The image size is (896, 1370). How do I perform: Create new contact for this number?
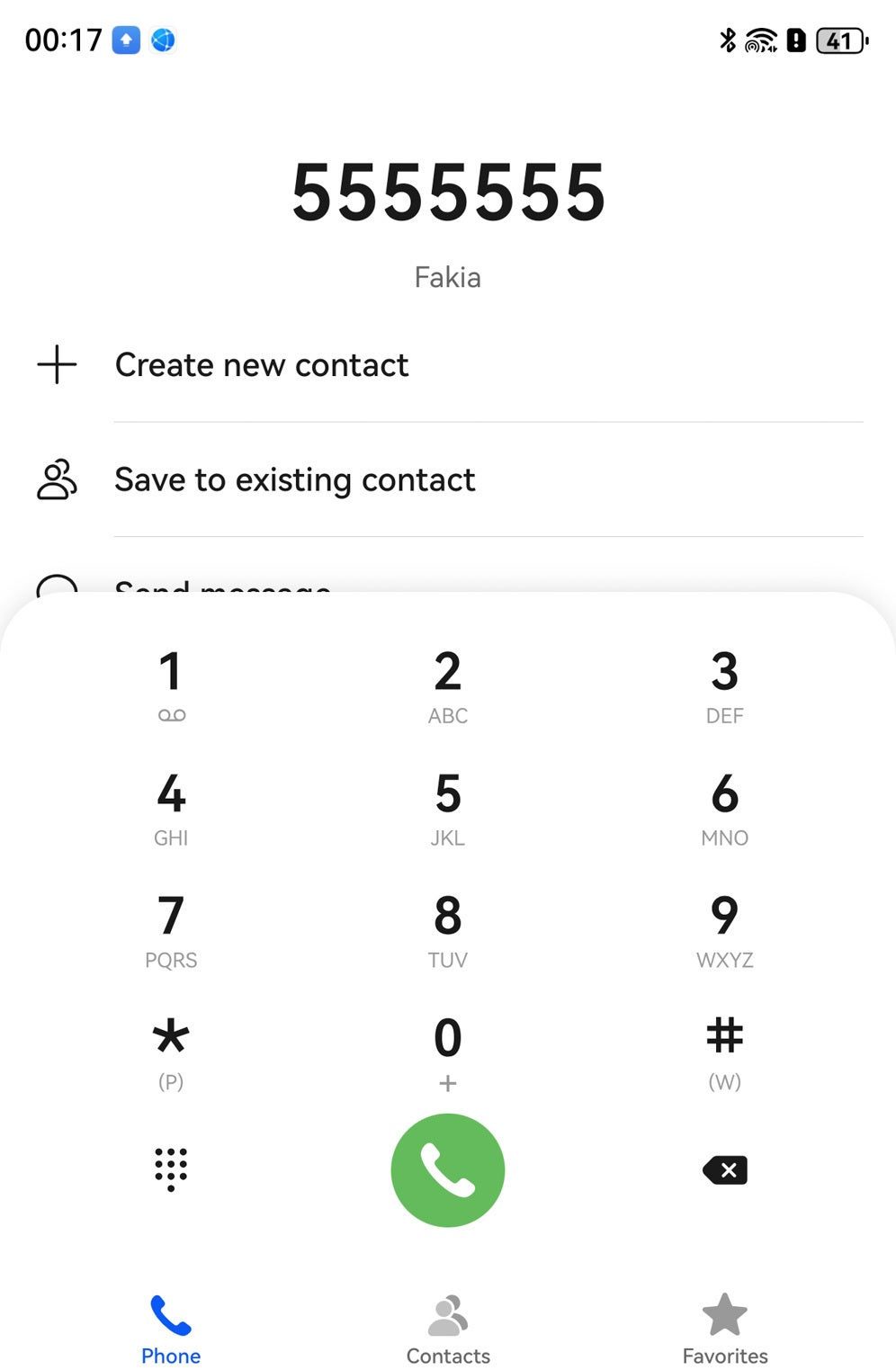tap(261, 365)
